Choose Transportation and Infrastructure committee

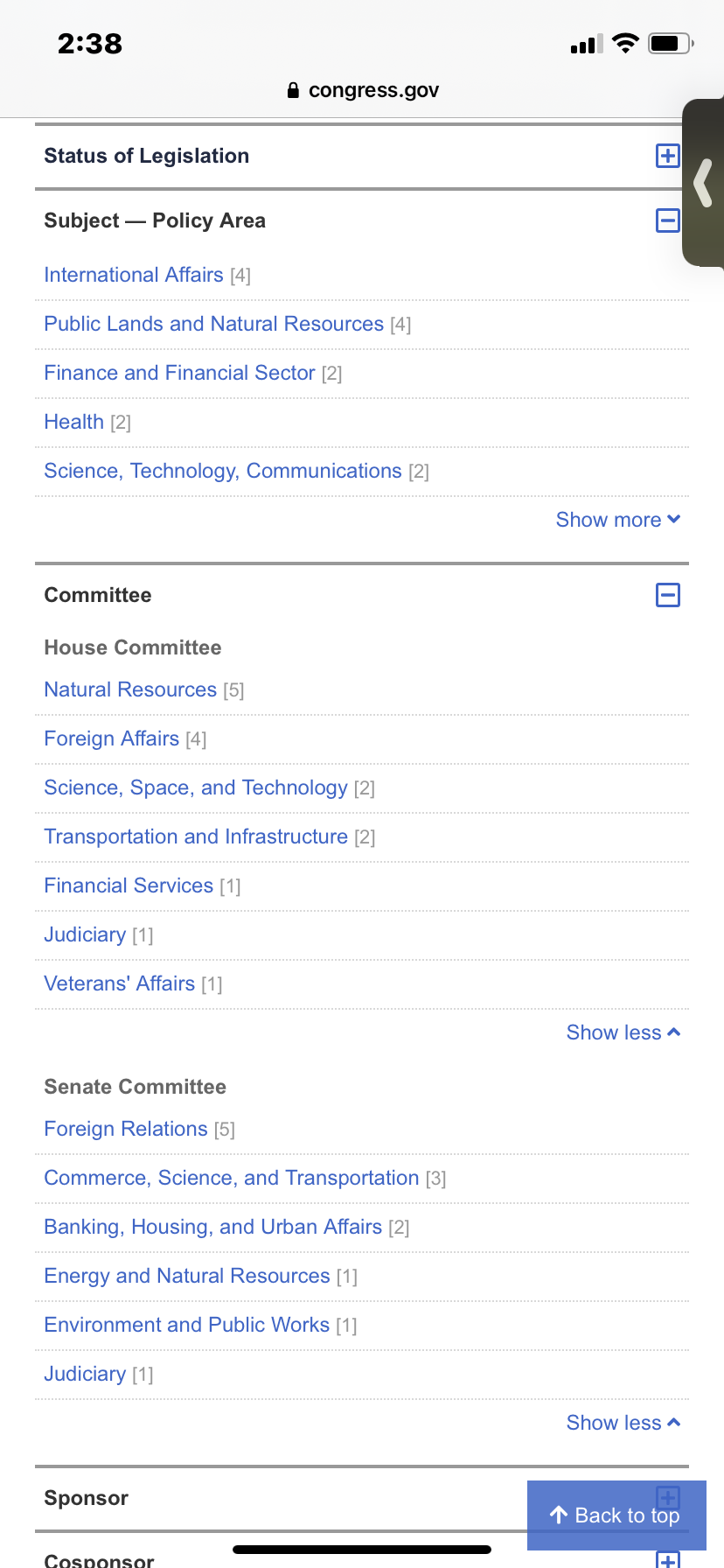[196, 836]
